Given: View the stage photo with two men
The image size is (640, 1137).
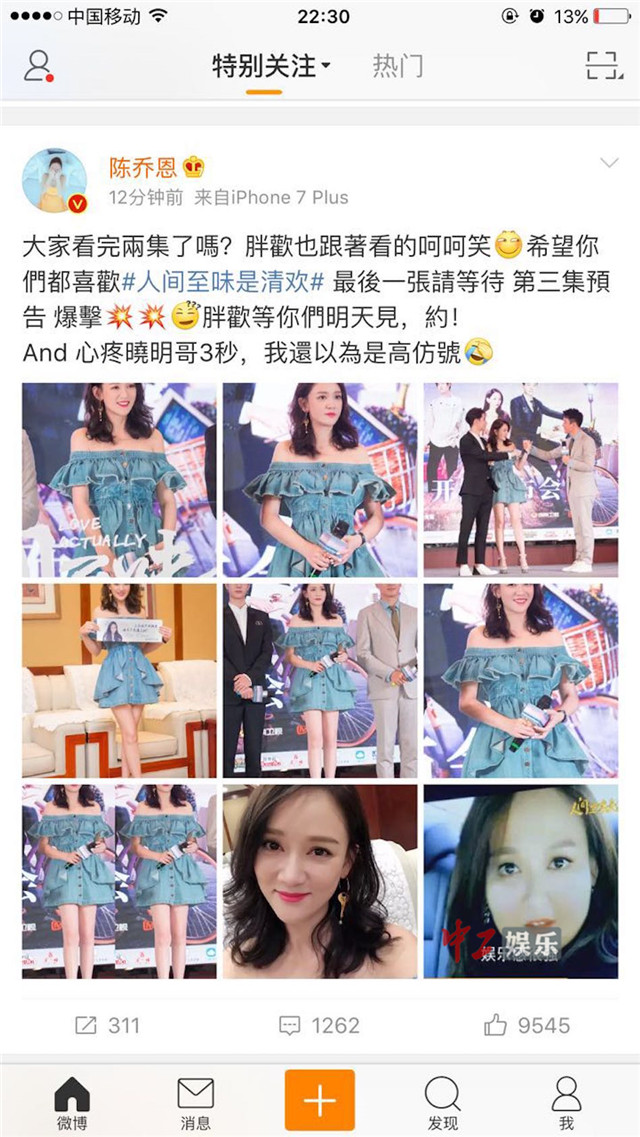Looking at the screenshot, I should pos(520,479).
